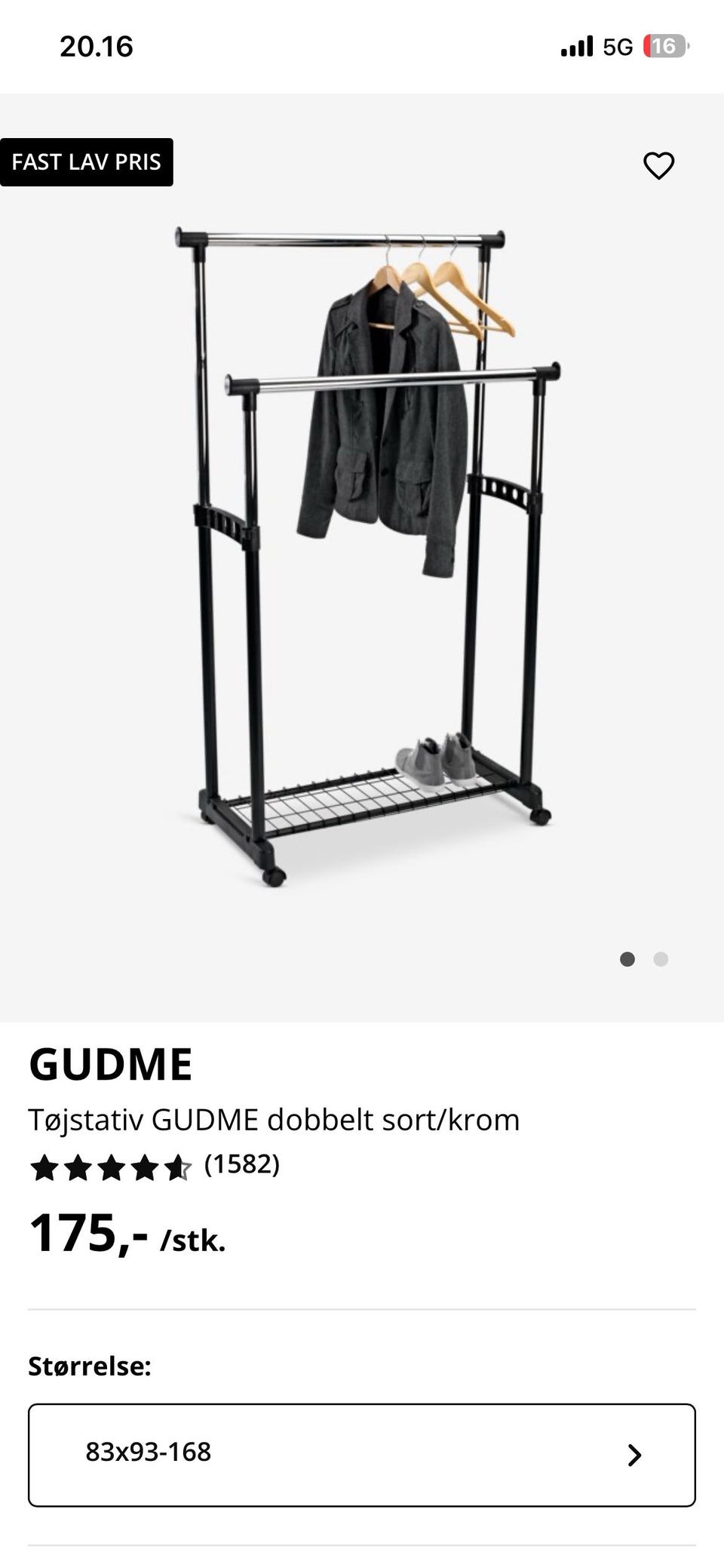Select the second carousel dot
The height and width of the screenshot is (1568, 724).
pos(661,960)
